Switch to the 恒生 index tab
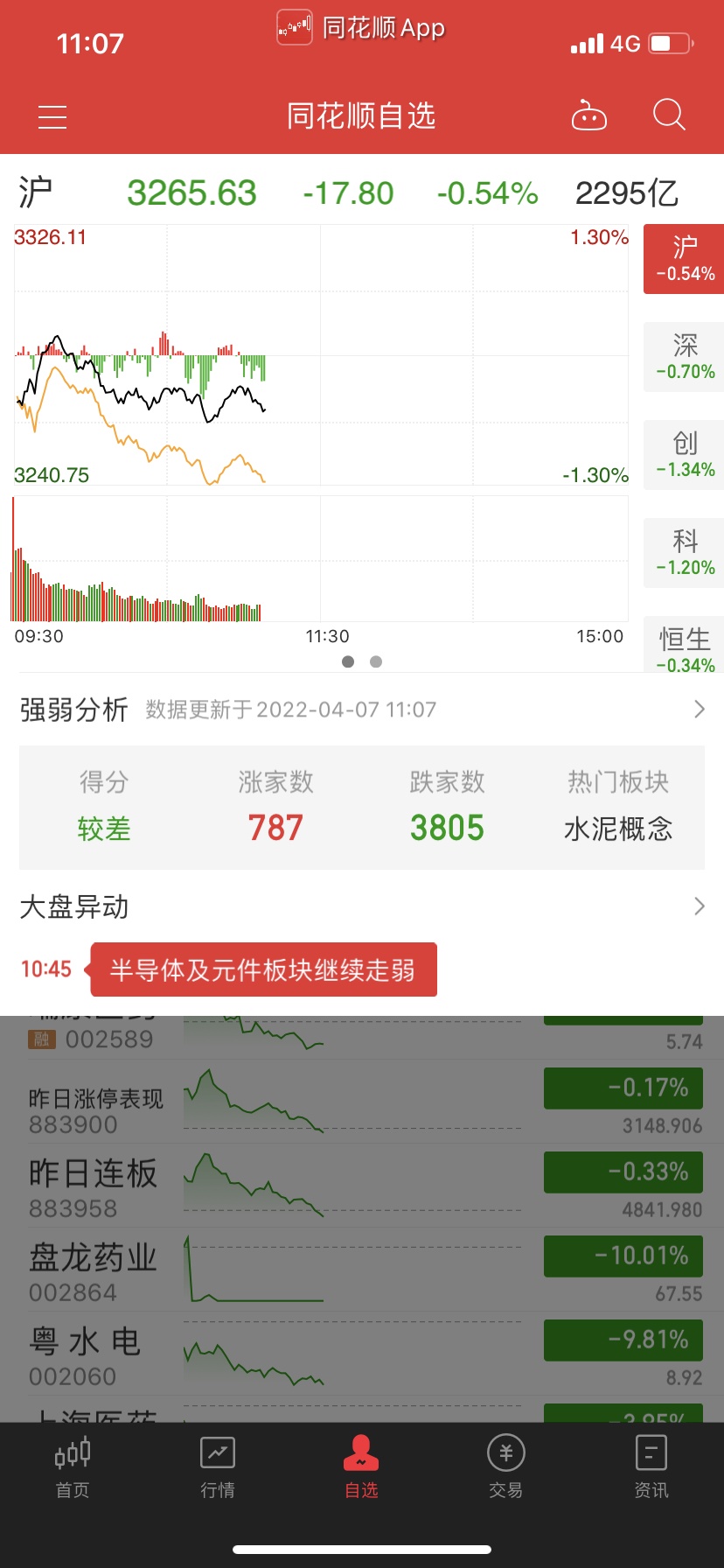 [x=684, y=645]
